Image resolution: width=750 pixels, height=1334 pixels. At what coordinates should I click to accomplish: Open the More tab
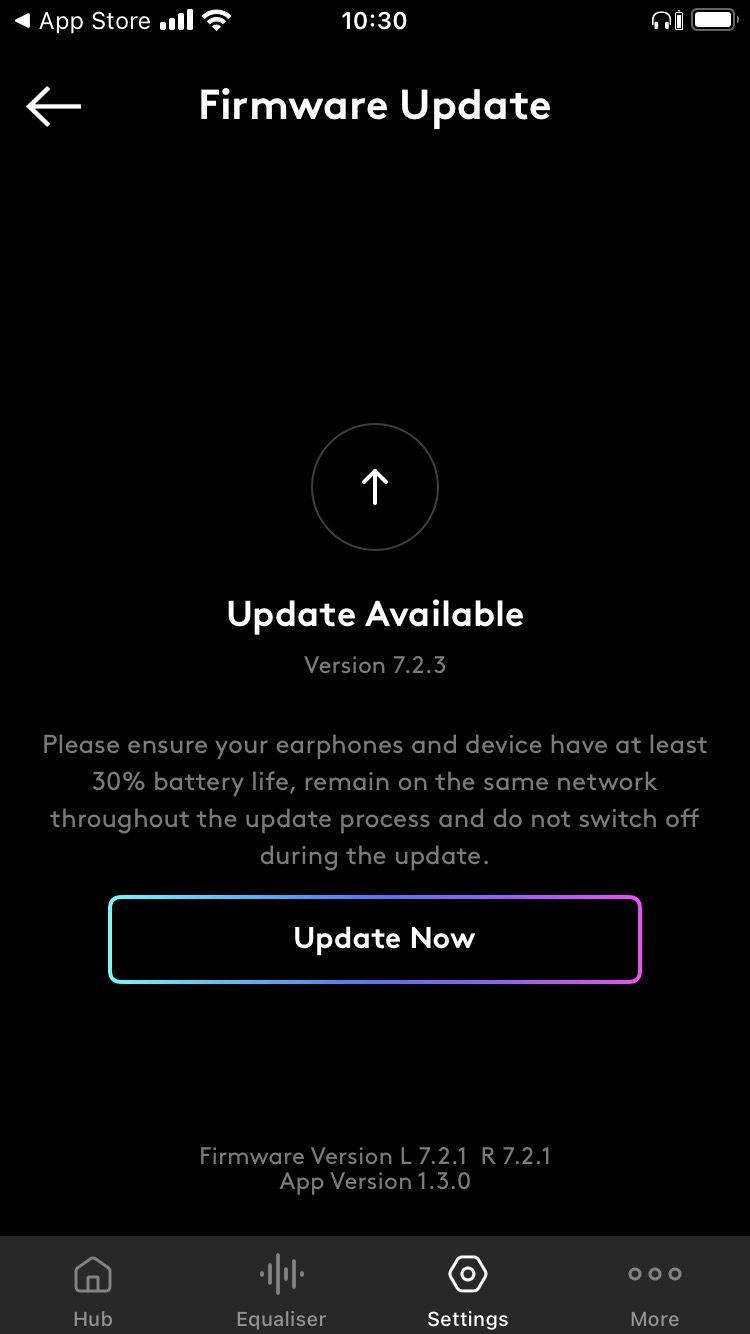pos(654,1289)
